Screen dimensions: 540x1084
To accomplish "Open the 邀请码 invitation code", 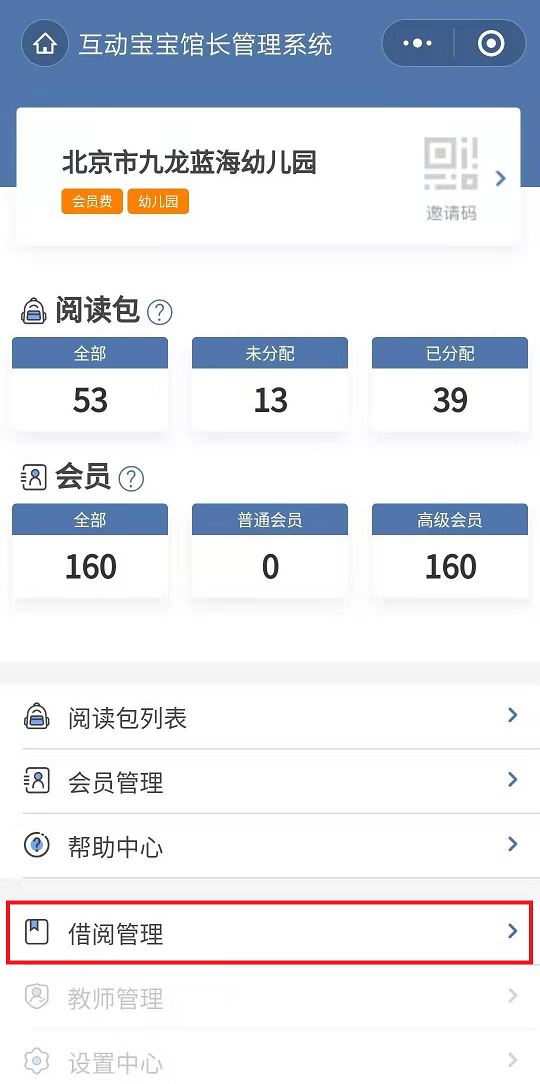I will [451, 179].
